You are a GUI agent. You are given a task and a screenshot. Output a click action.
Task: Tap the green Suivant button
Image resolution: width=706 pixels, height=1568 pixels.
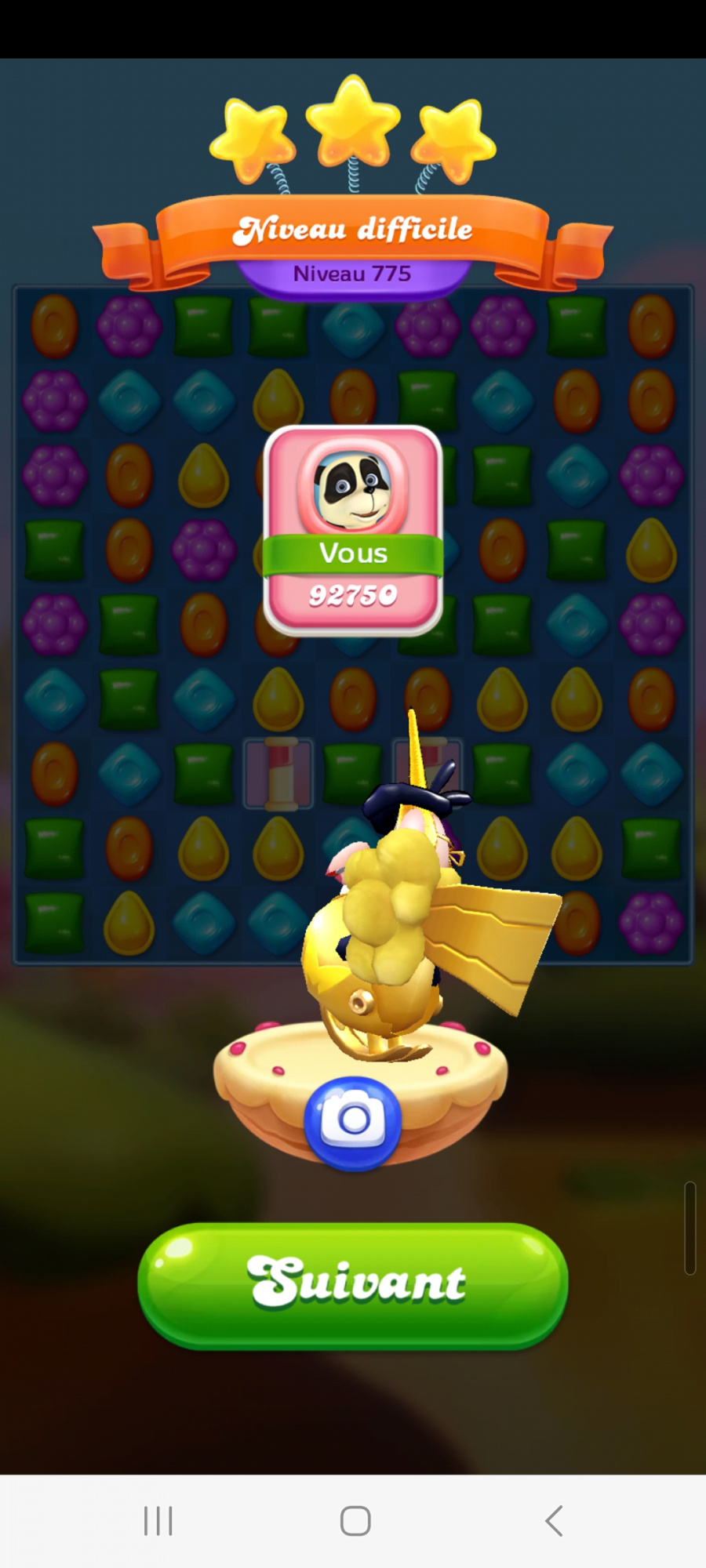click(x=353, y=1284)
